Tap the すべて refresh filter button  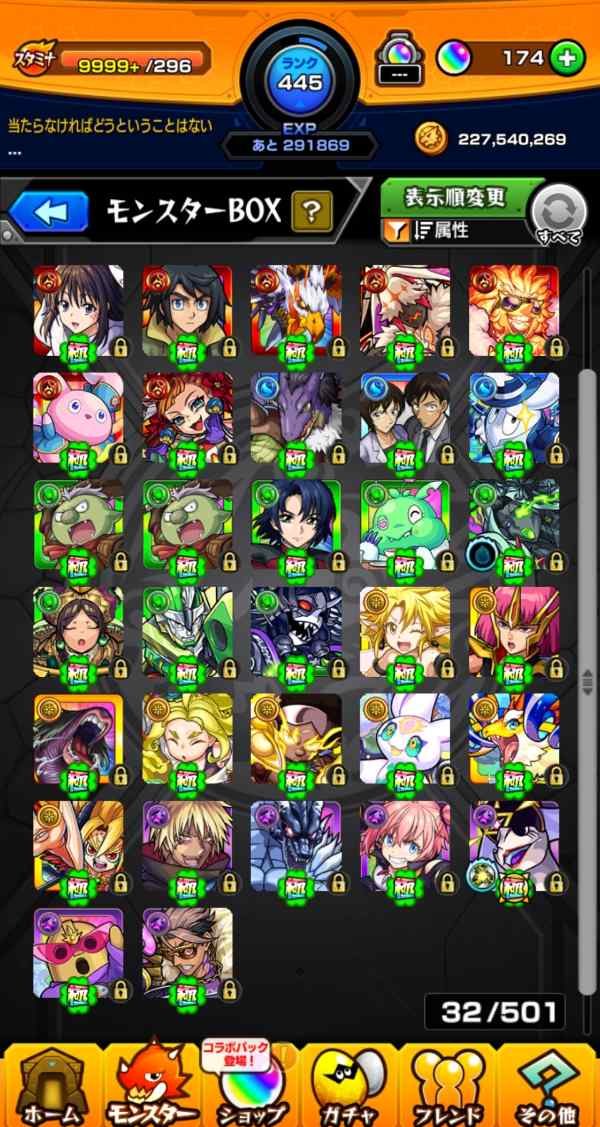[558, 214]
